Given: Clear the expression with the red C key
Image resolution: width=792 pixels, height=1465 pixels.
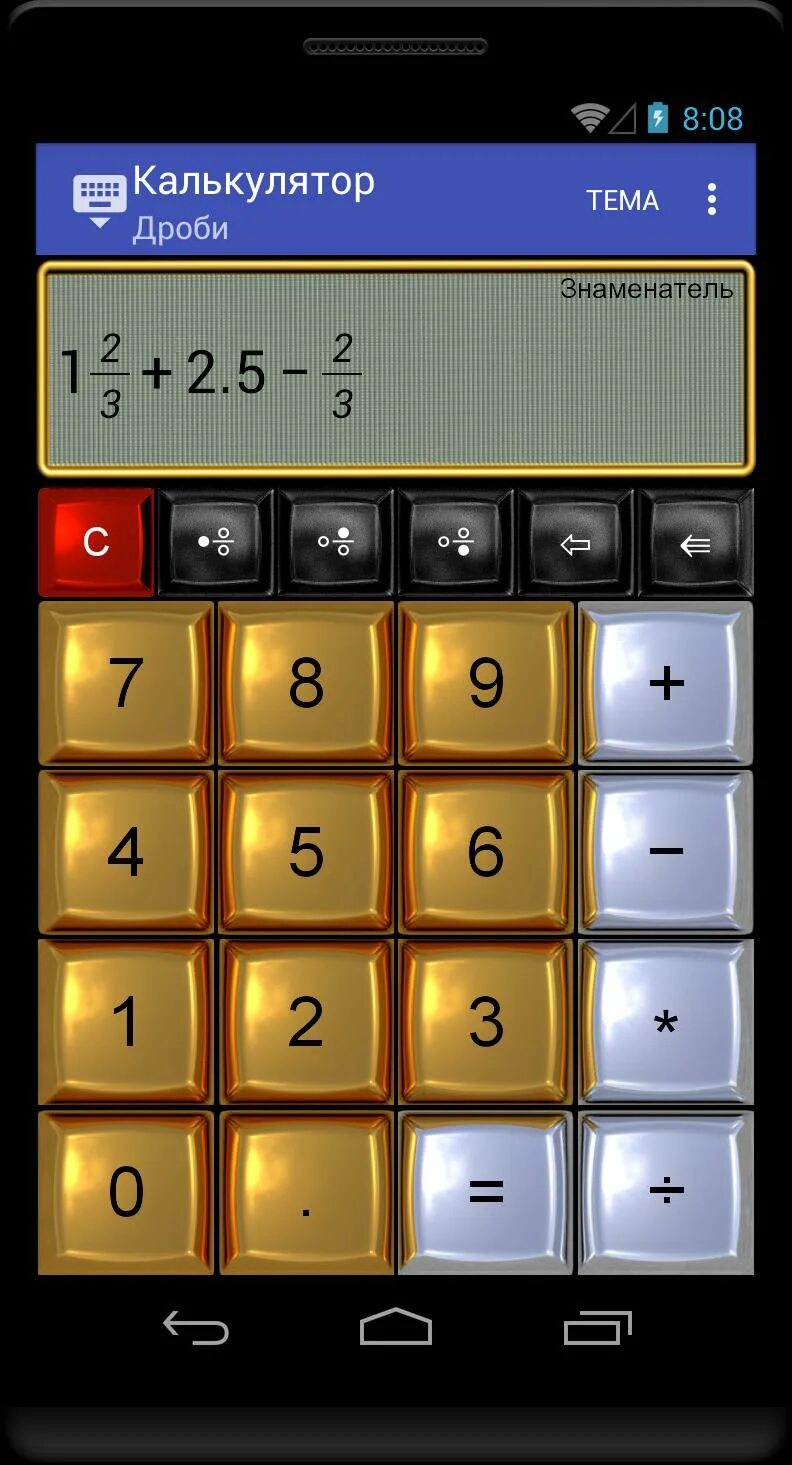Looking at the screenshot, I should click(x=96, y=542).
